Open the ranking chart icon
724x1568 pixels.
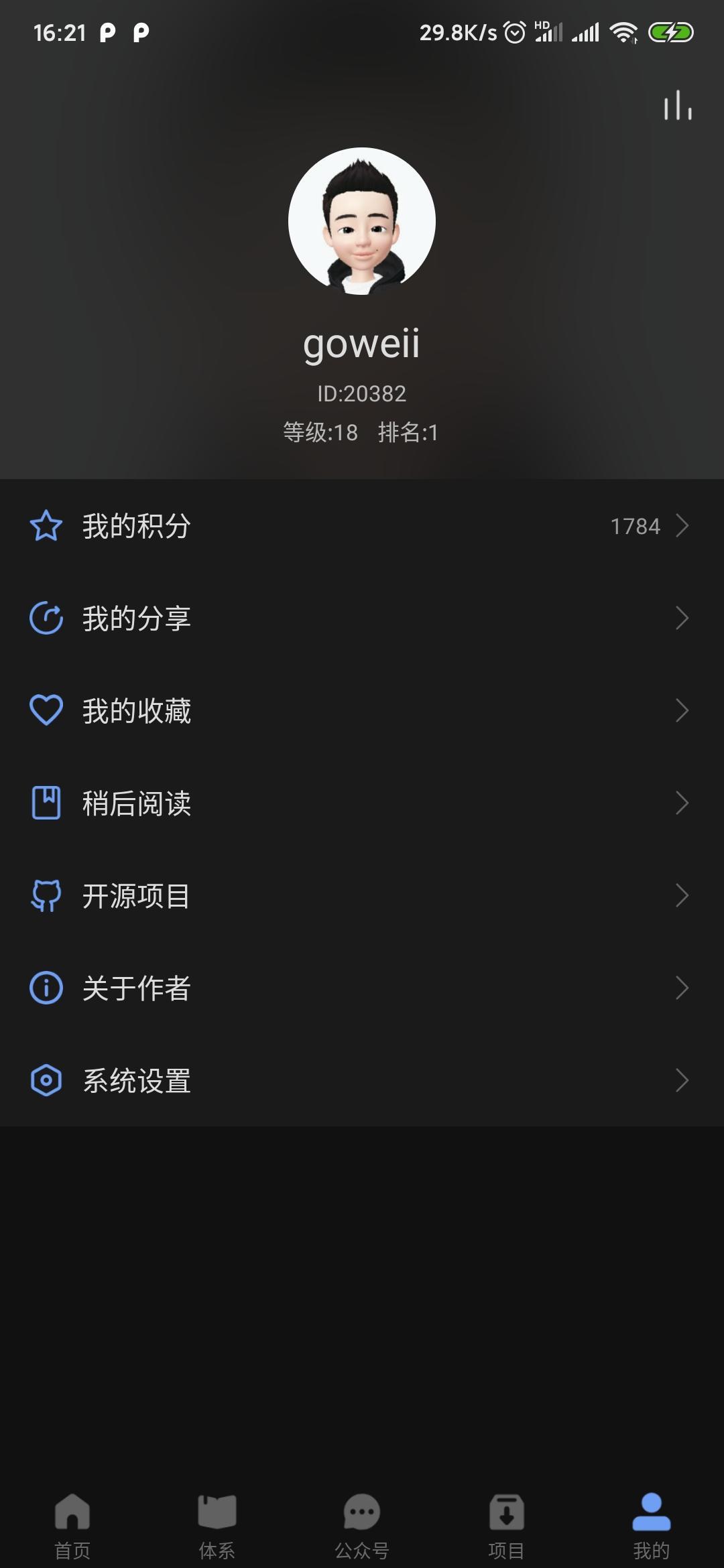pyautogui.click(x=678, y=106)
